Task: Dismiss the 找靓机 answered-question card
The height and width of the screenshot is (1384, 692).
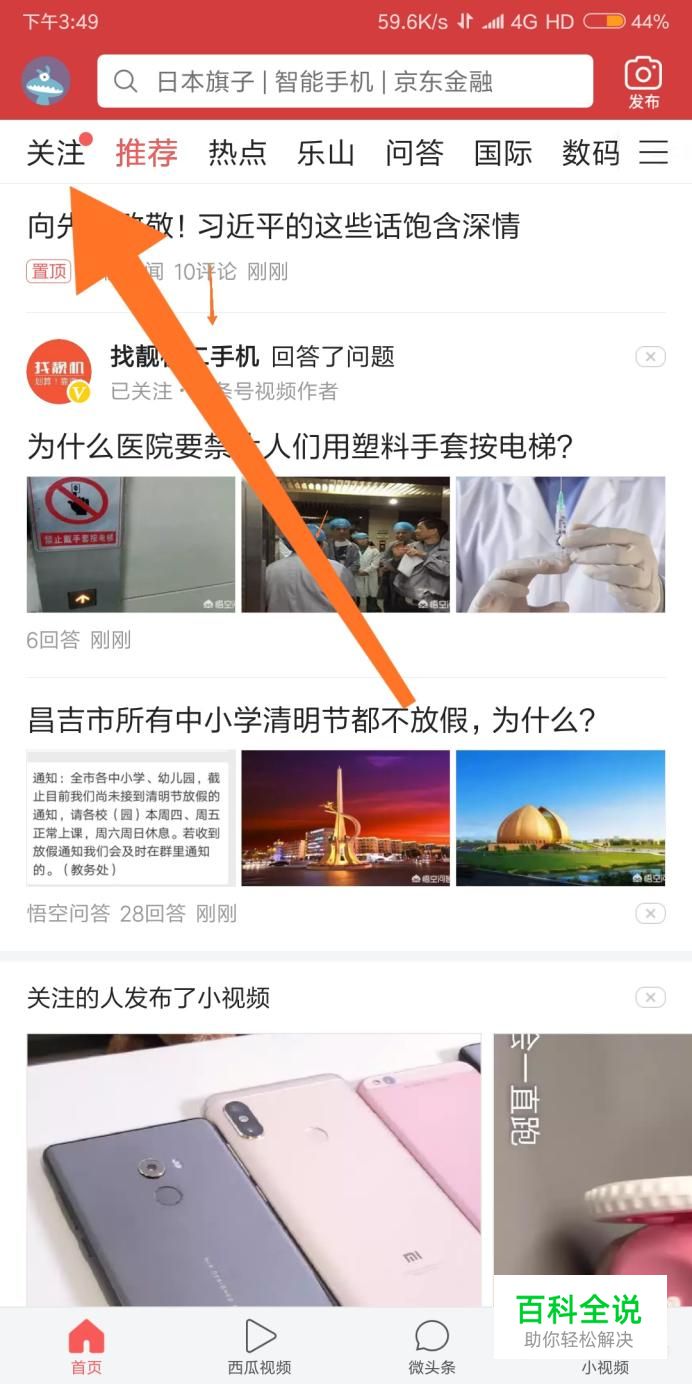Action: [650, 357]
